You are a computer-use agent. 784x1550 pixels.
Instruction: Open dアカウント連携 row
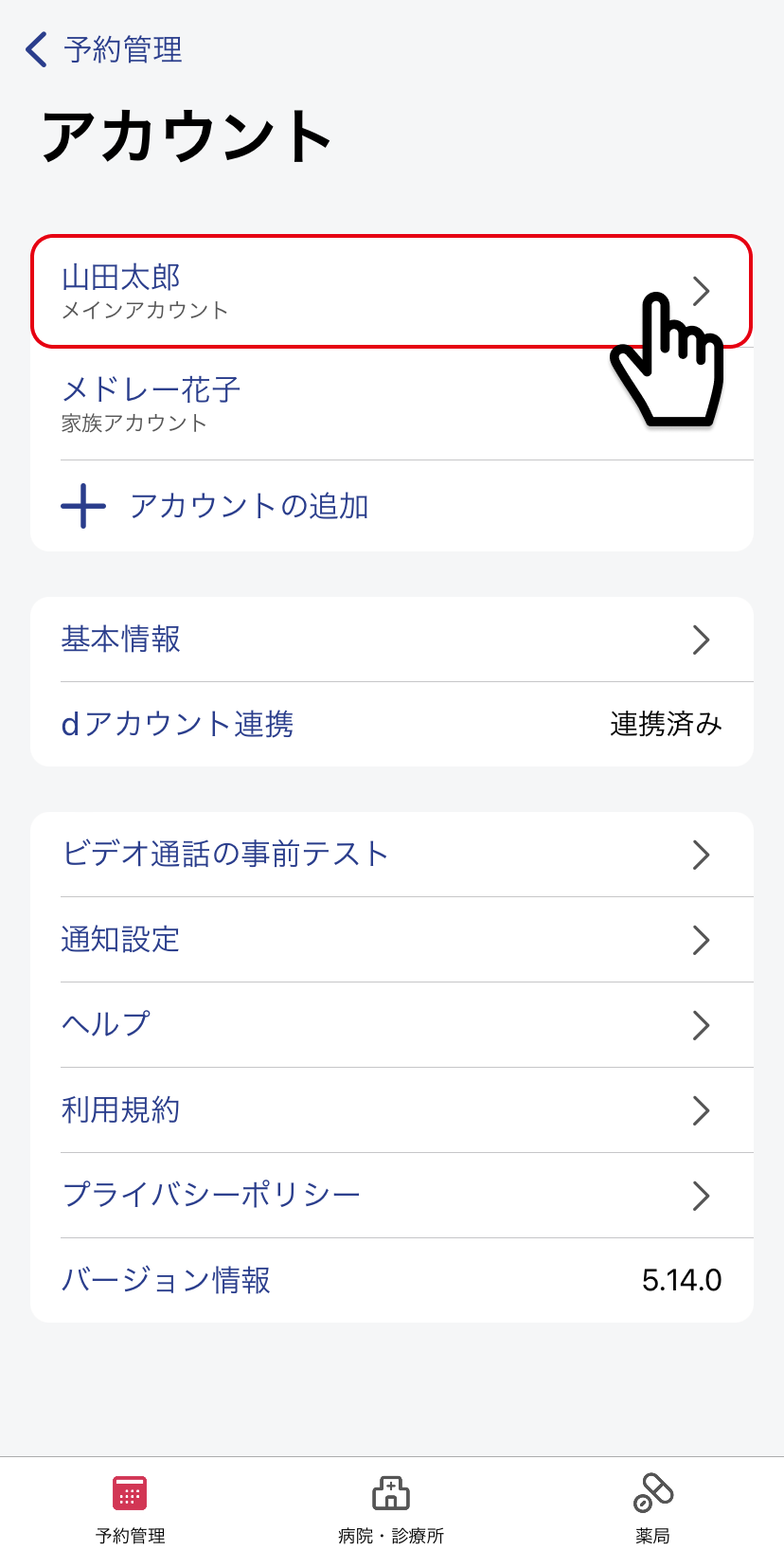[x=392, y=724]
